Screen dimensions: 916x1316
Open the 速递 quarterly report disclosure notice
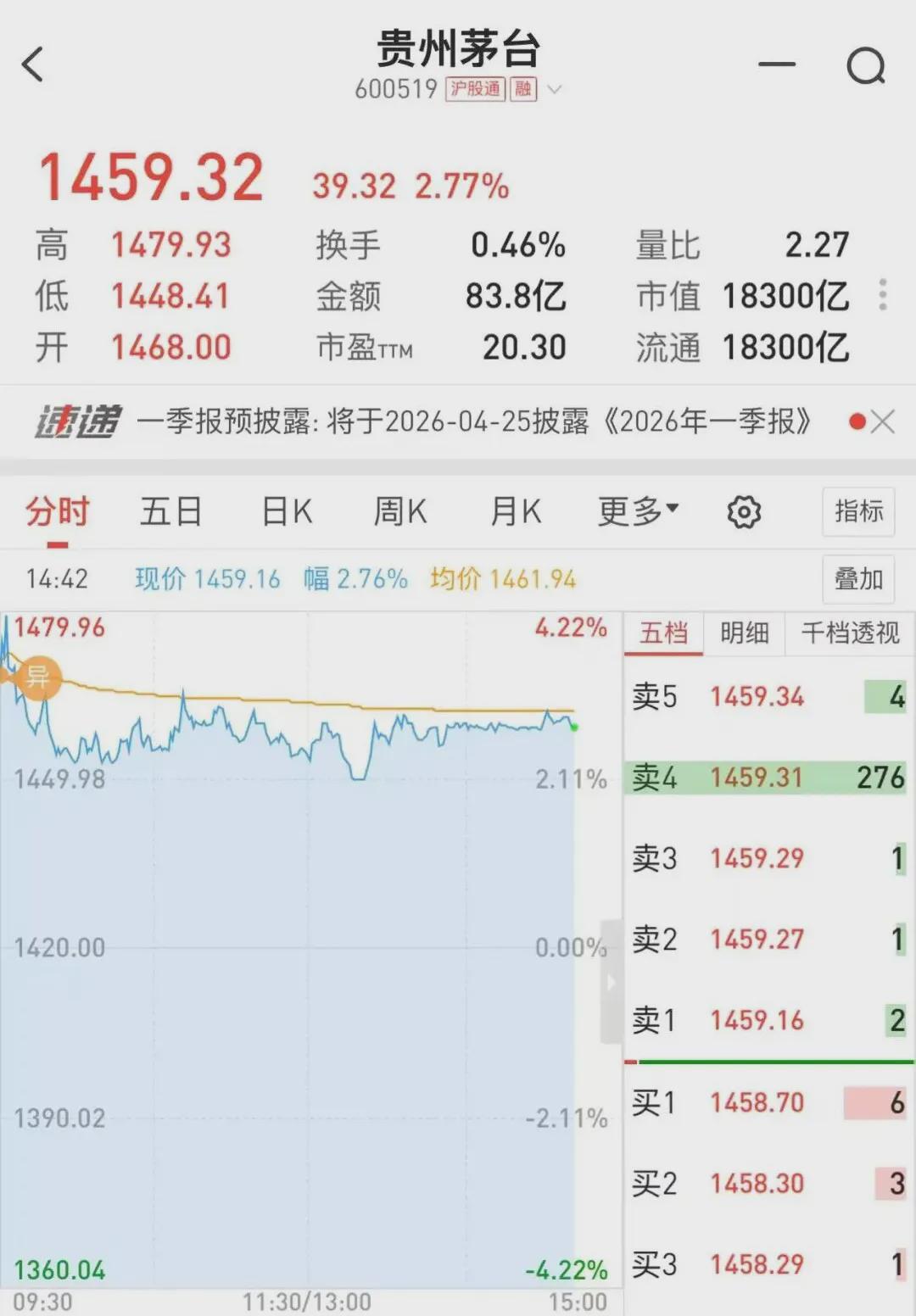tap(473, 421)
